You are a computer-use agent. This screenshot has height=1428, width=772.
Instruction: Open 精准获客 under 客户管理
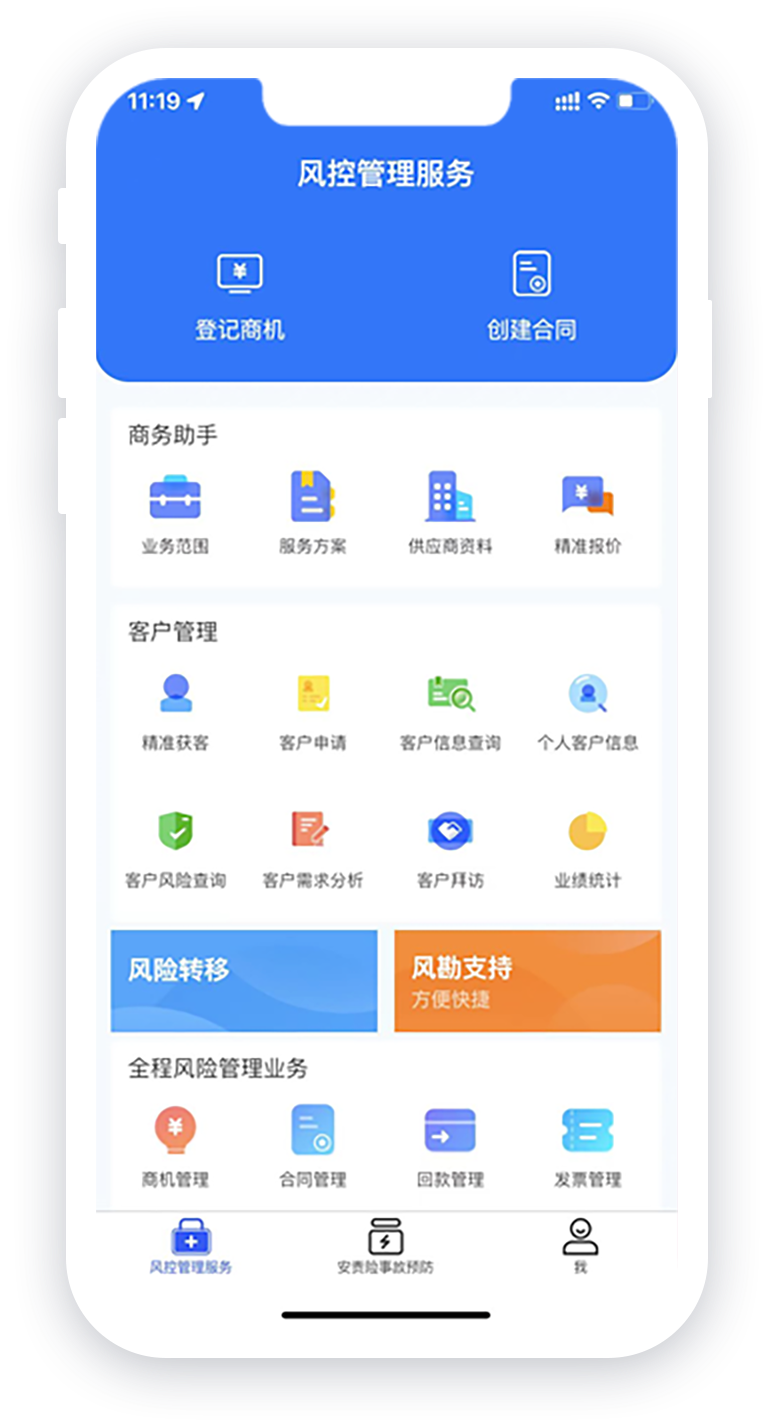click(x=175, y=710)
